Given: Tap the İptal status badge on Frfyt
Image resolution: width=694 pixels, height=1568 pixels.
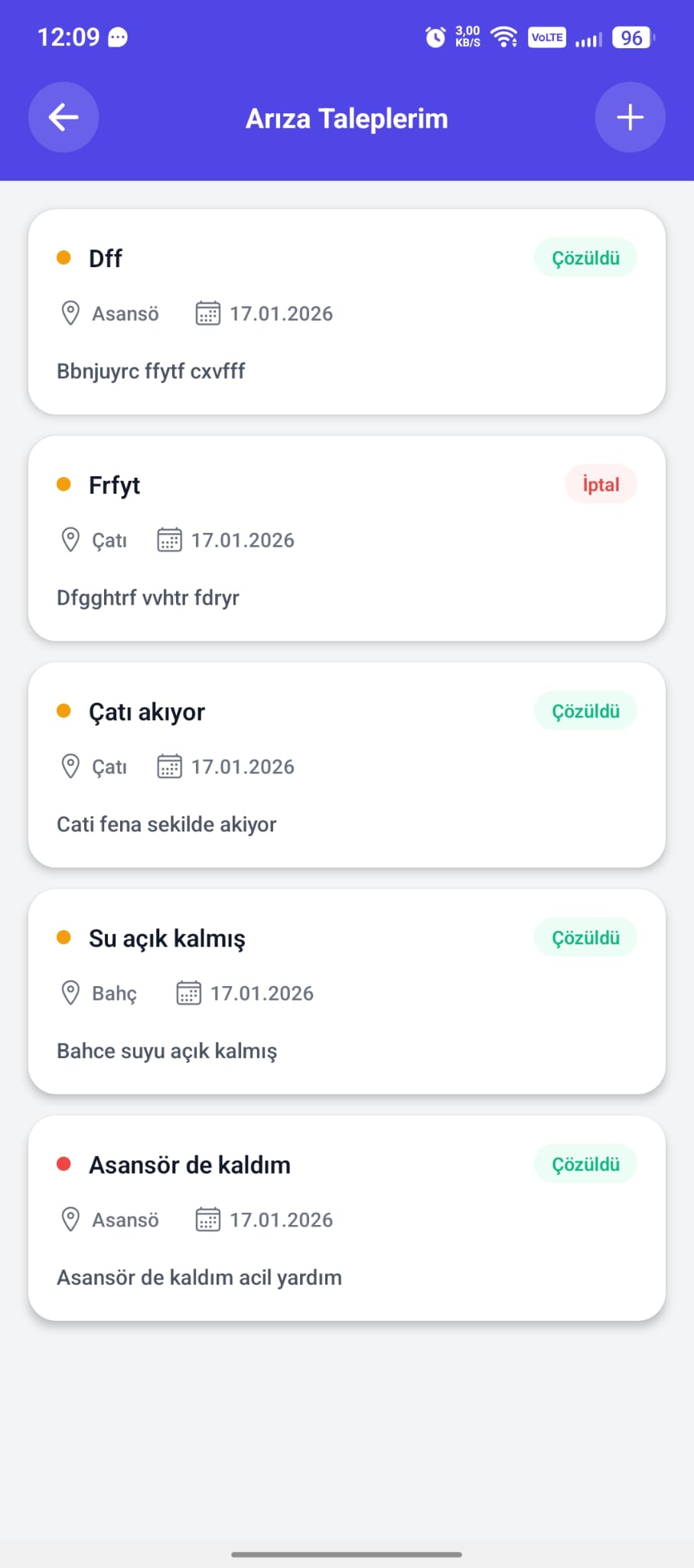Looking at the screenshot, I should (601, 484).
